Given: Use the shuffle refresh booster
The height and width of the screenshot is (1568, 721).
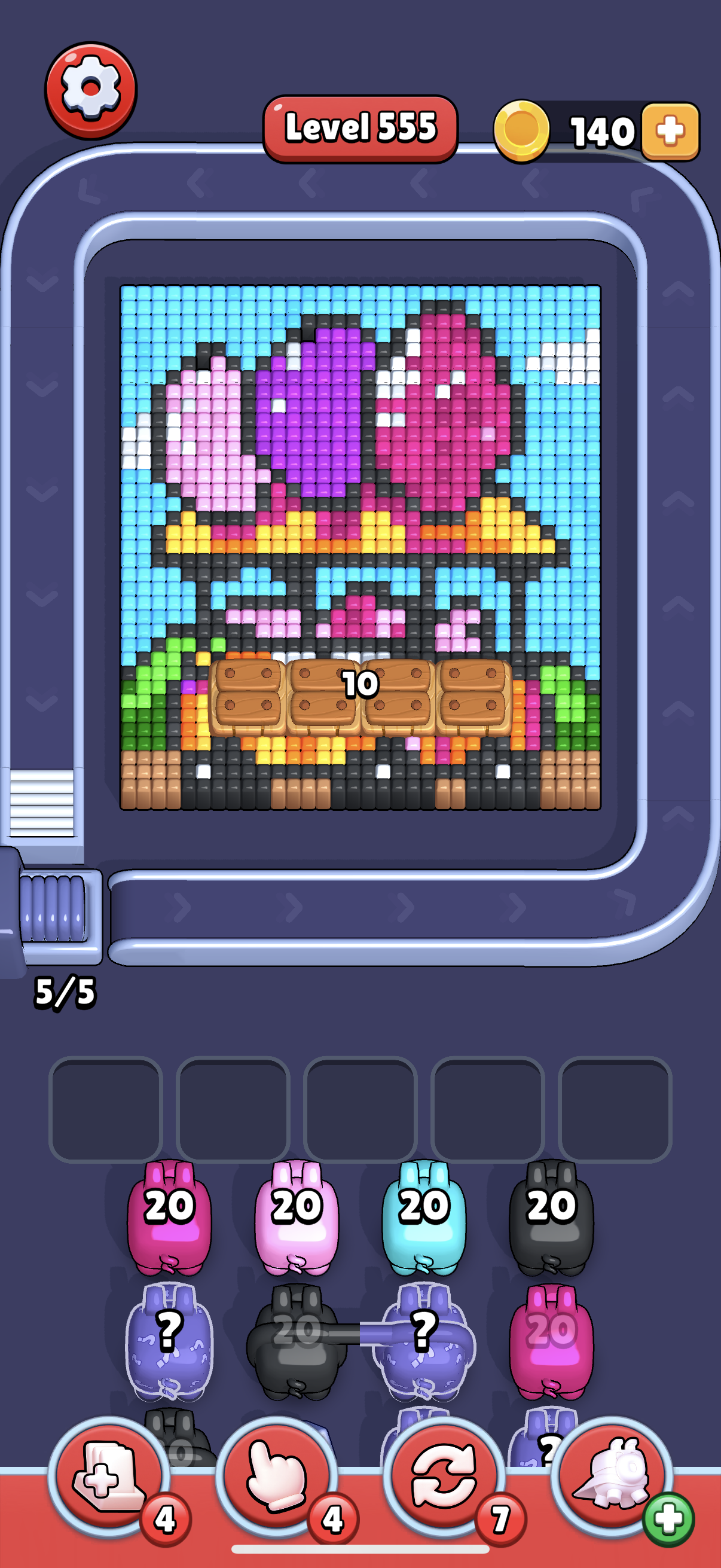Looking at the screenshot, I should tap(444, 1476).
